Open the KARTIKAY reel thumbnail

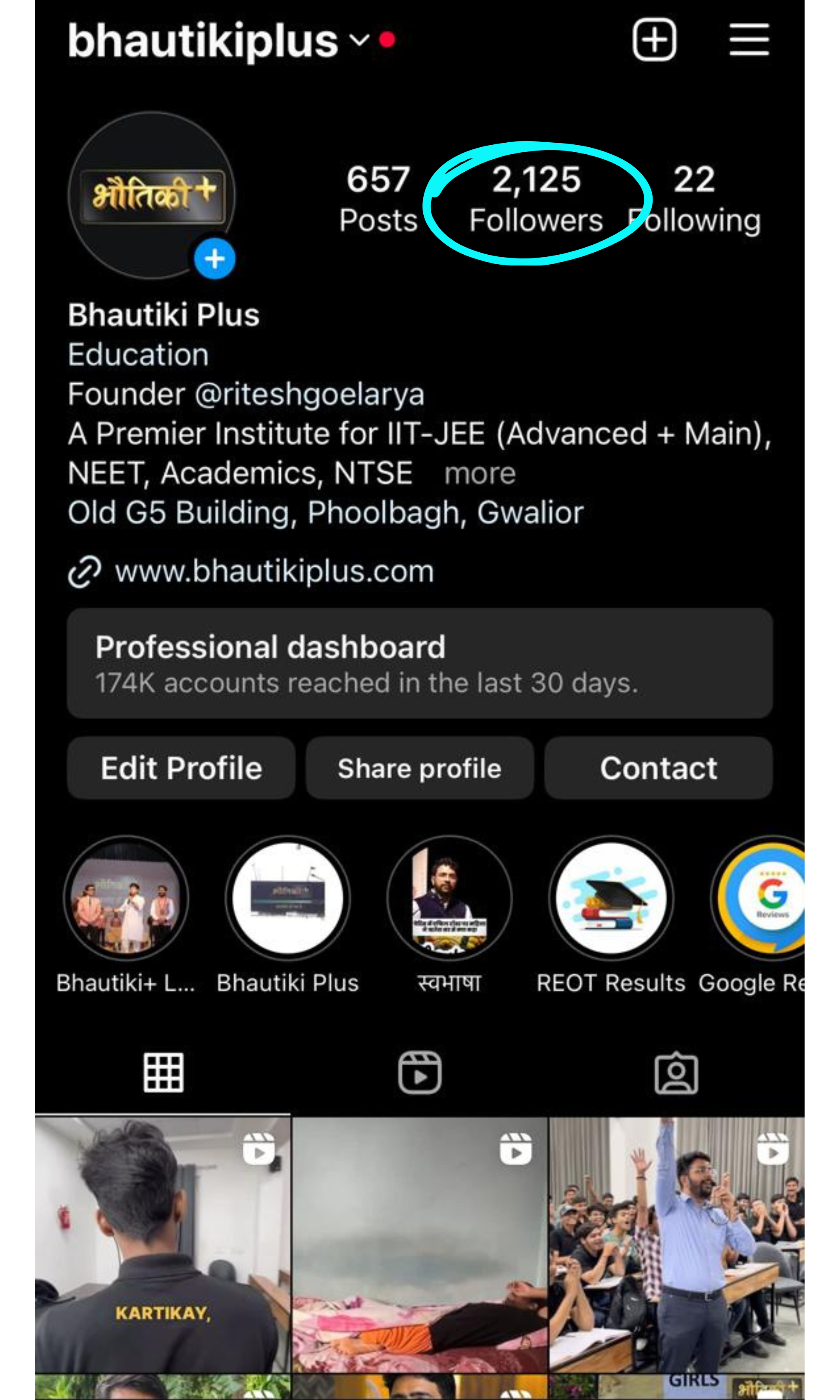(x=163, y=1245)
